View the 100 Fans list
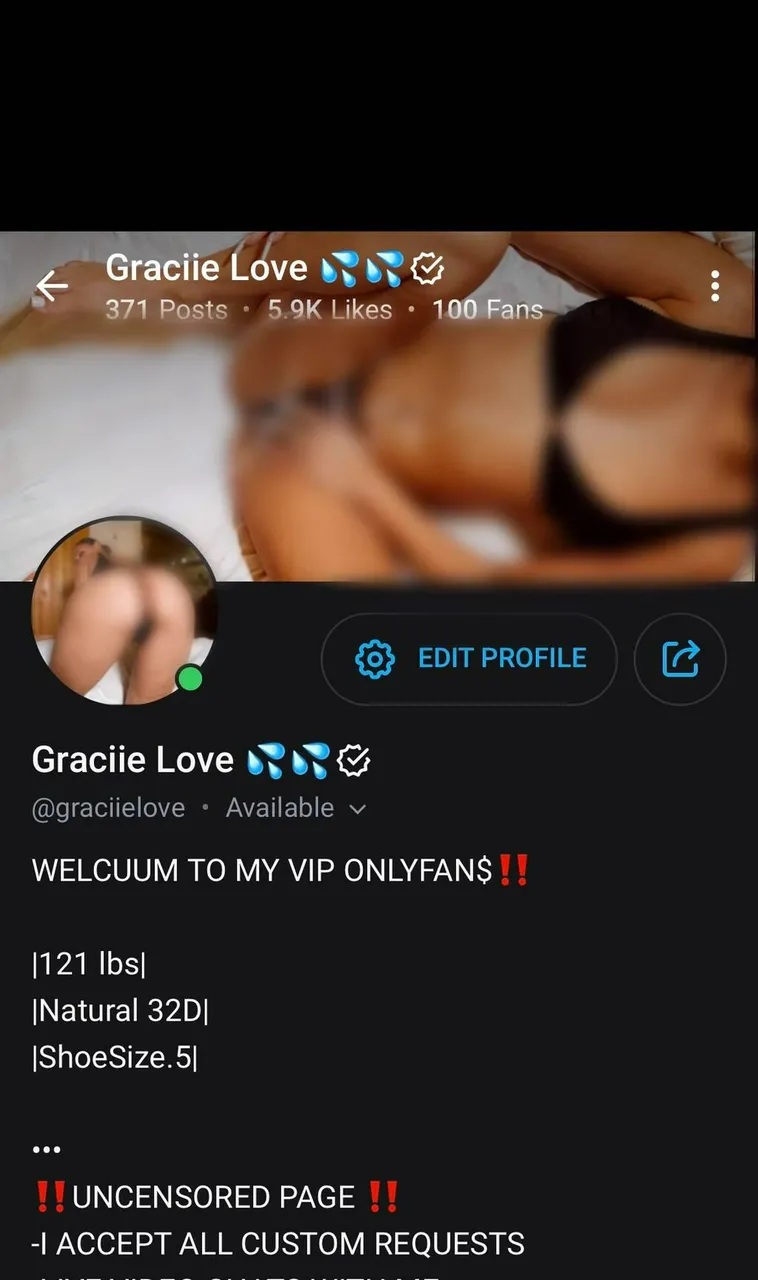 (x=487, y=310)
